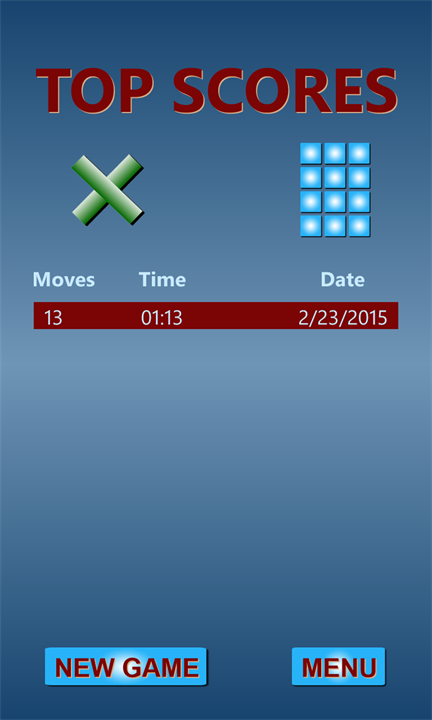Start a new game
432x720 pixels.
pos(126,667)
